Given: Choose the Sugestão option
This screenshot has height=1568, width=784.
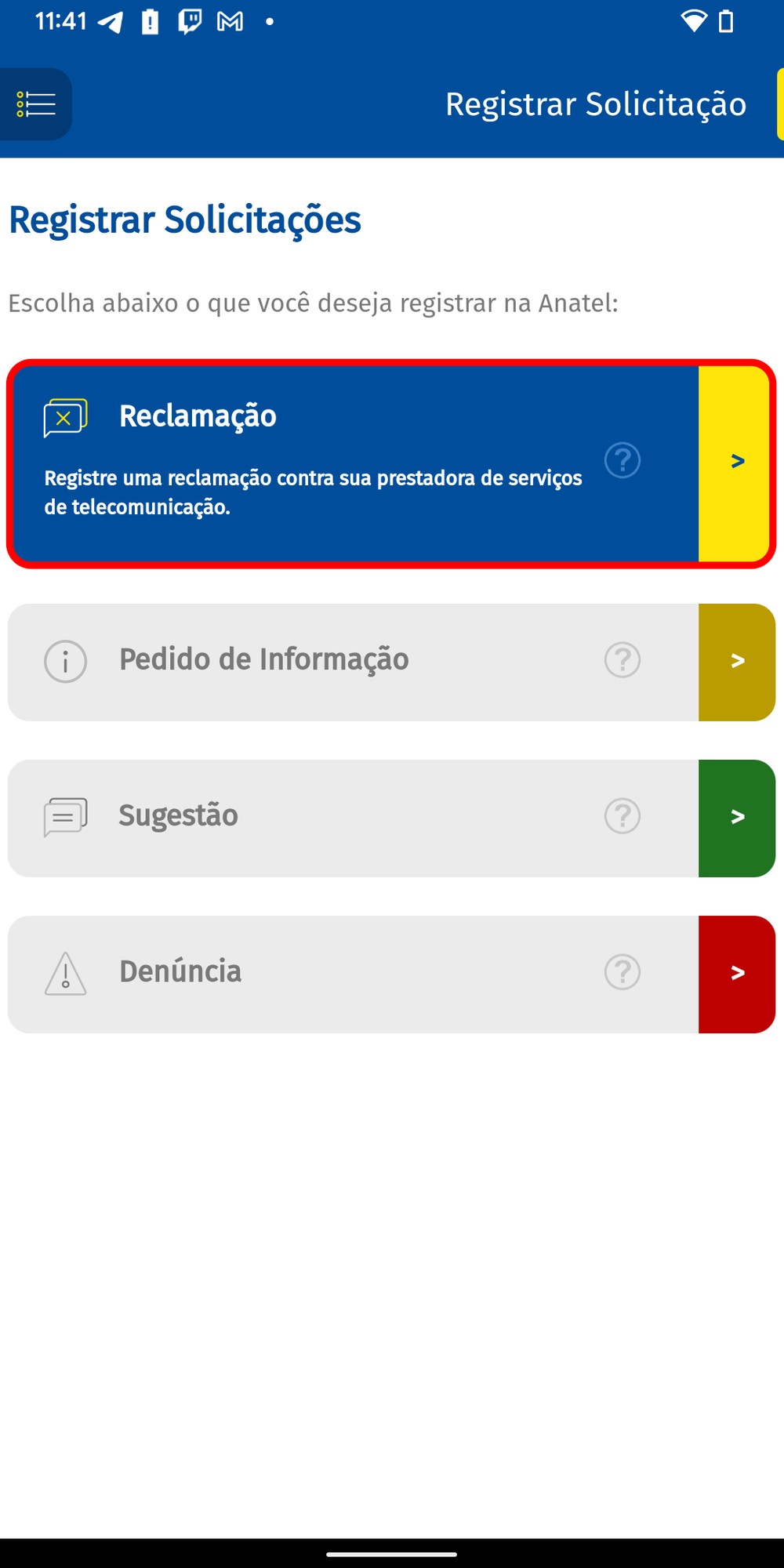Looking at the screenshot, I should (314, 817).
